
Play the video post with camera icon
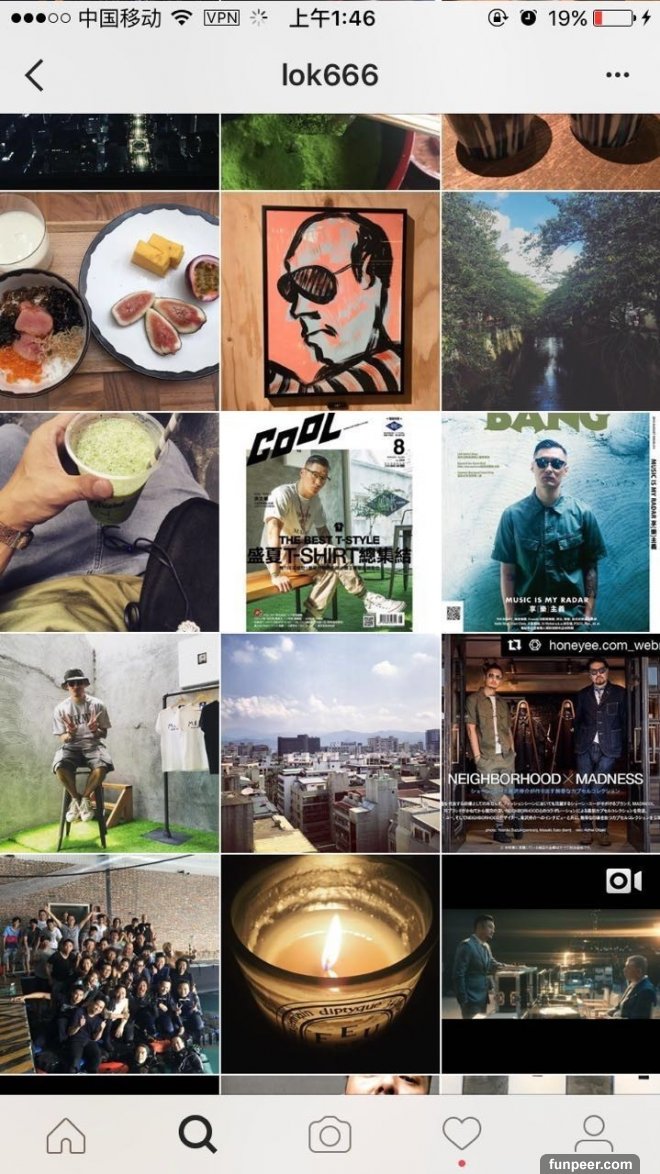click(550, 963)
